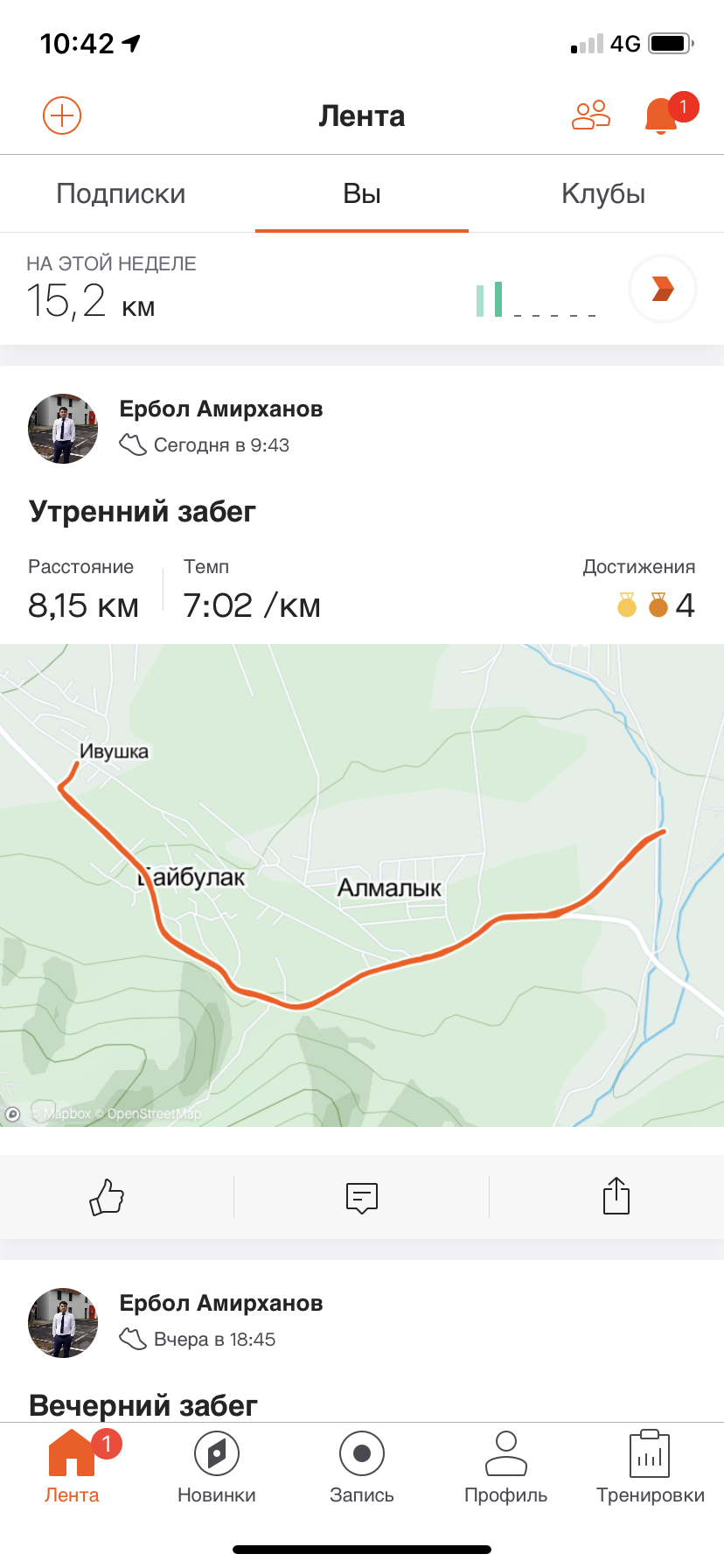The image size is (724, 1568).
Task: Switch to the Подписки tab
Action: tap(121, 193)
